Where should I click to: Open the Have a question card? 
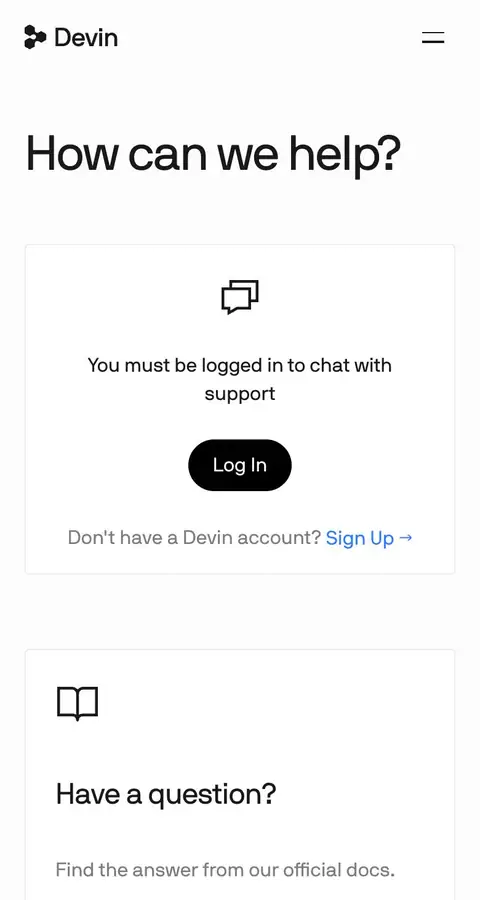click(240, 774)
